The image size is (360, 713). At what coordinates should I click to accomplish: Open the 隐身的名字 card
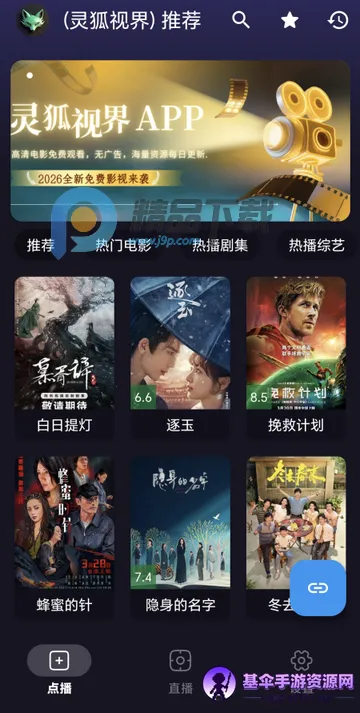click(x=180, y=537)
